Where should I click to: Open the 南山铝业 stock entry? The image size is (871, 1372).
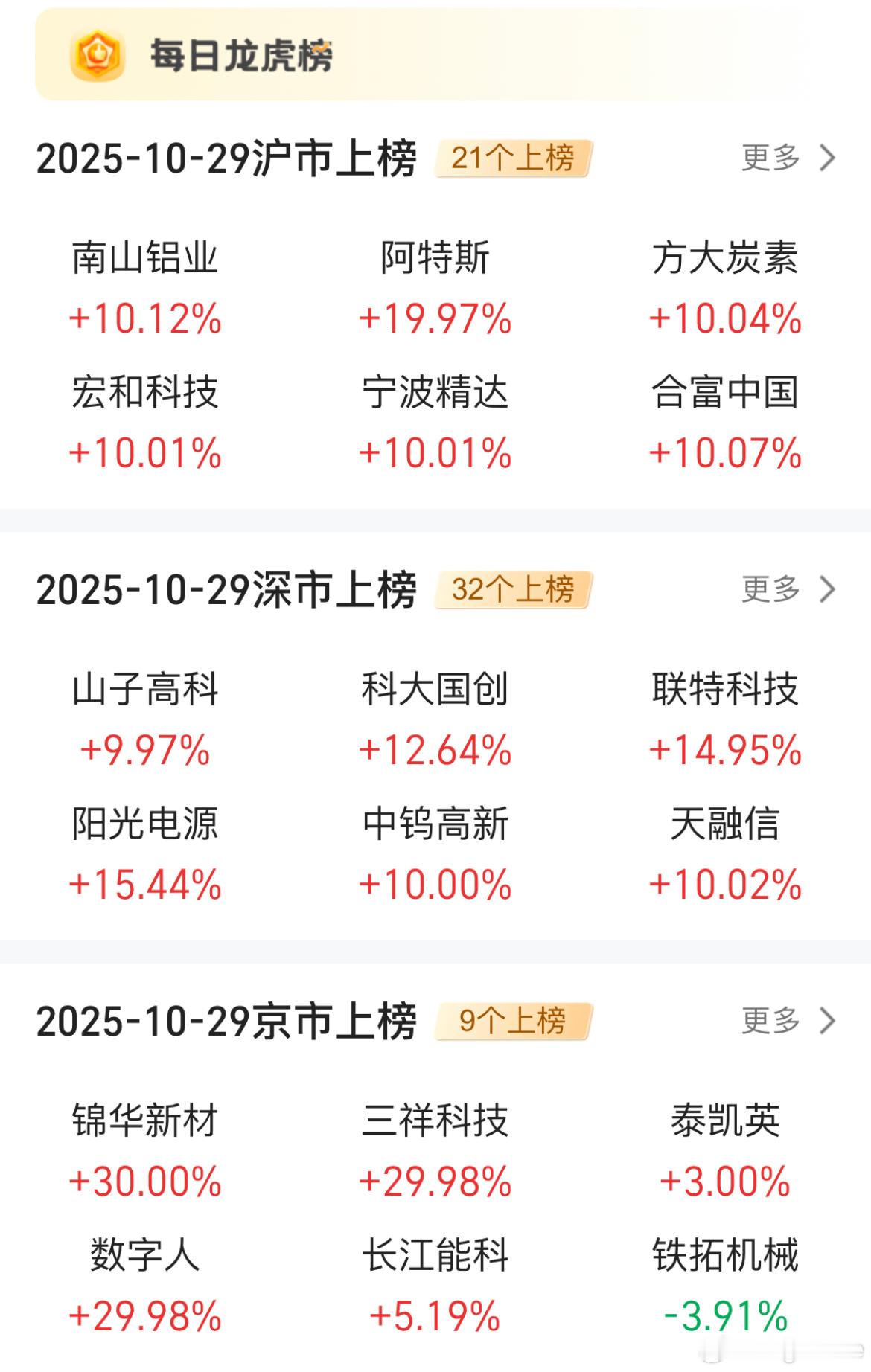click(145, 289)
